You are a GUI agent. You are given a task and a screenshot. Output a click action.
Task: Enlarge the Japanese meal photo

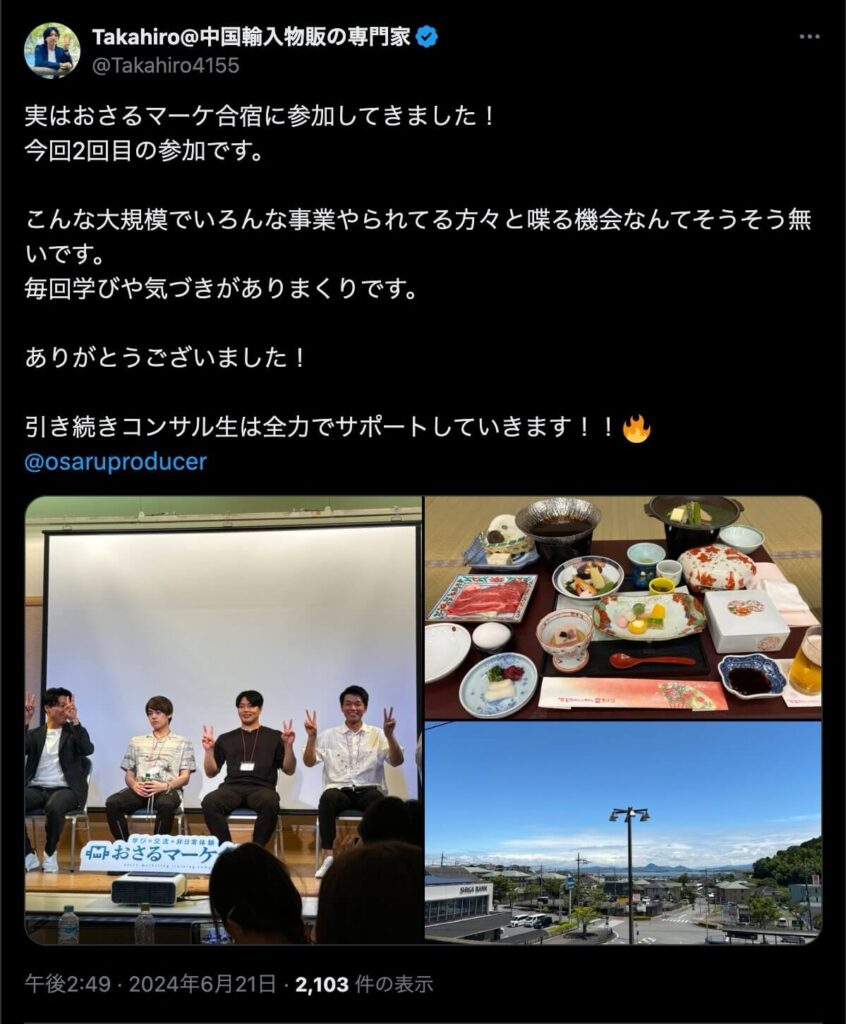622,607
